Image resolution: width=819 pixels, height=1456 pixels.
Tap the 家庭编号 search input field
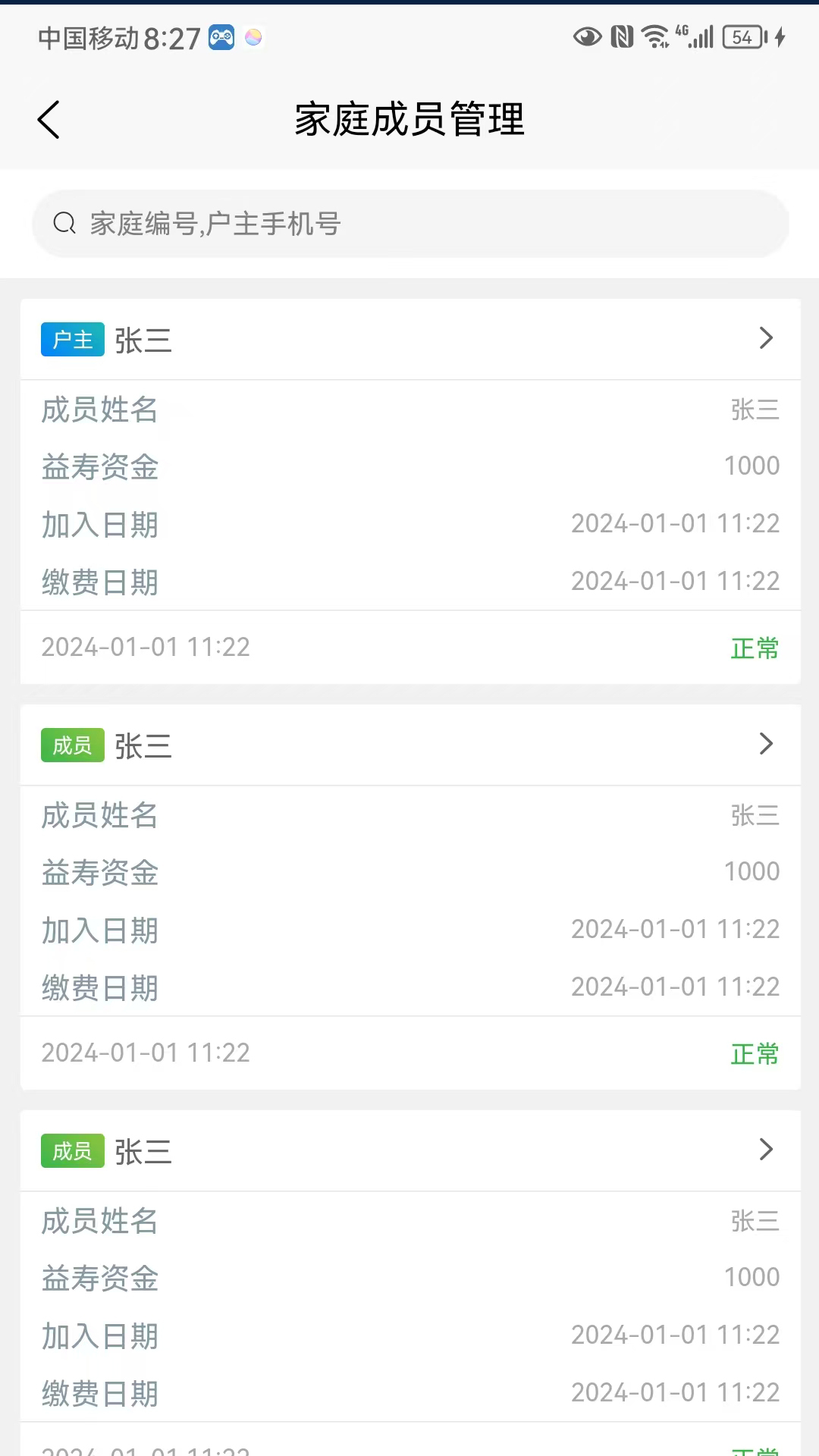pos(409,224)
